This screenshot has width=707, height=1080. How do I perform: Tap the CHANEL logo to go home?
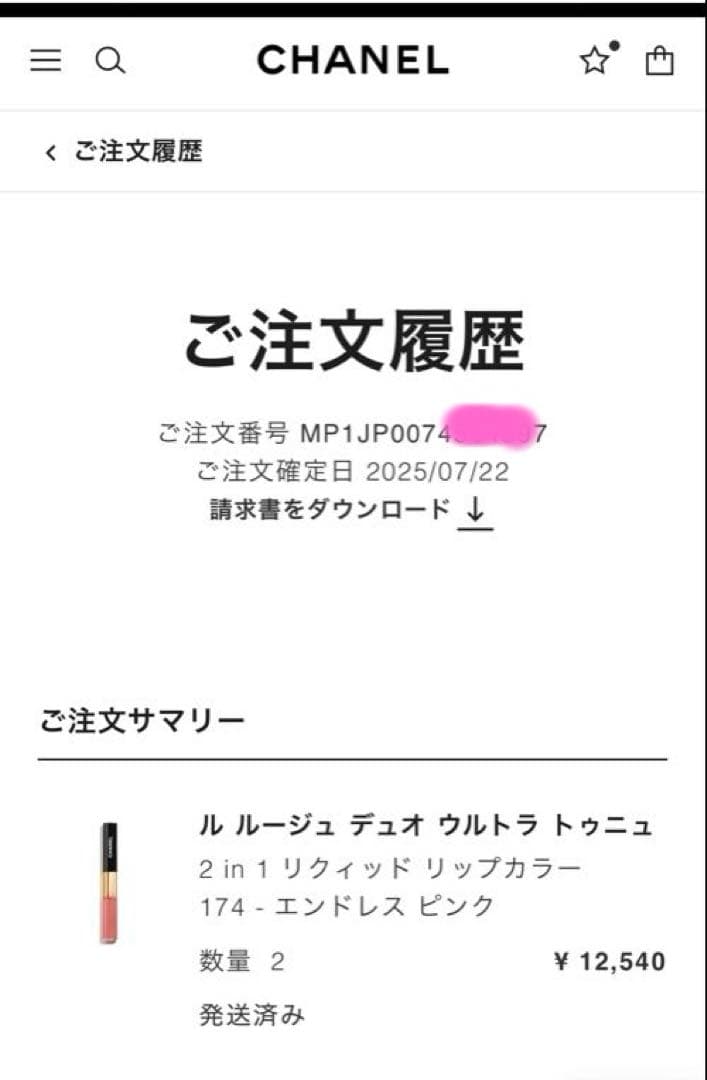pos(352,61)
